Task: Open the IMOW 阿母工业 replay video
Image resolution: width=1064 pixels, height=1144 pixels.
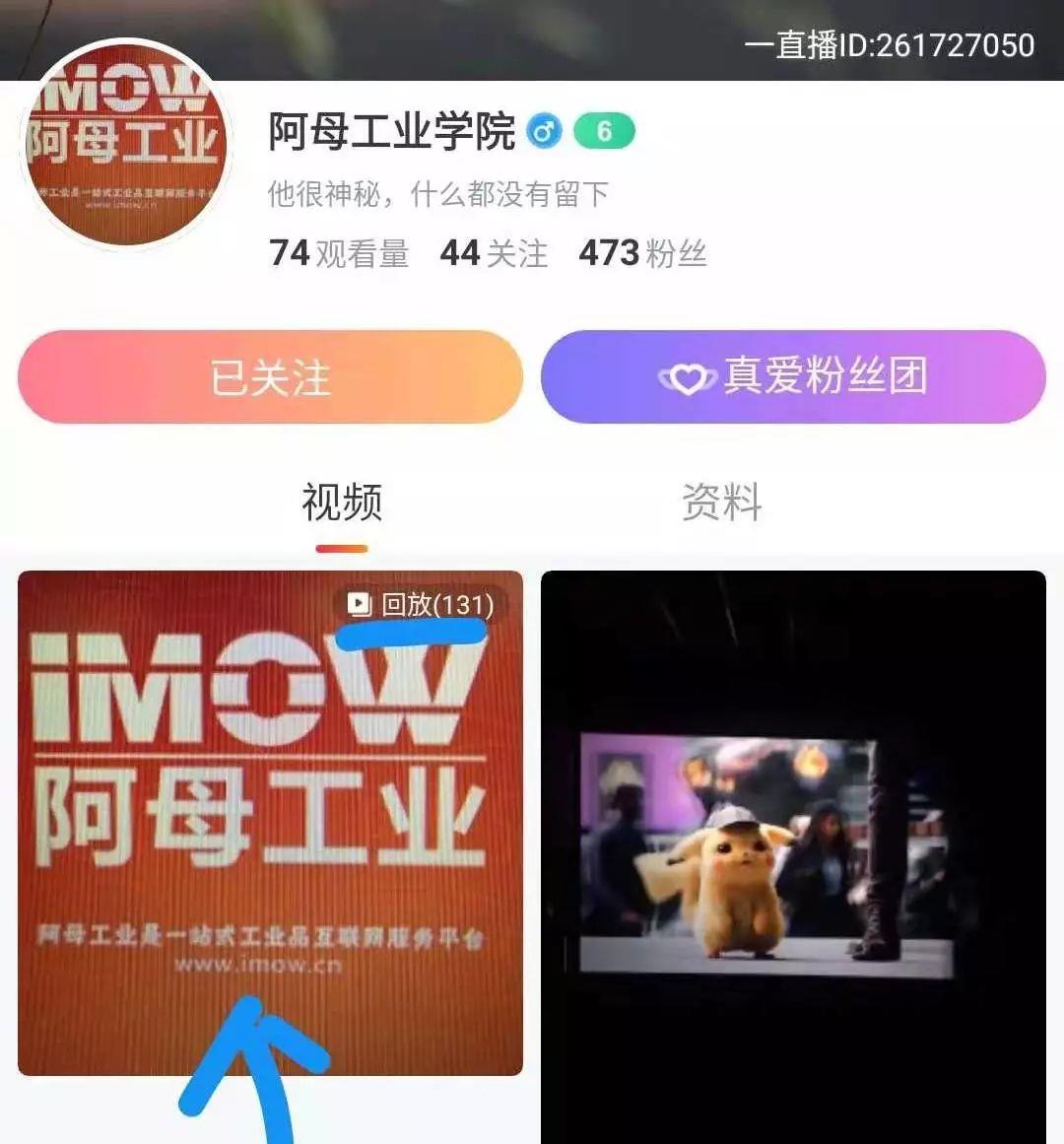Action: coord(270,823)
